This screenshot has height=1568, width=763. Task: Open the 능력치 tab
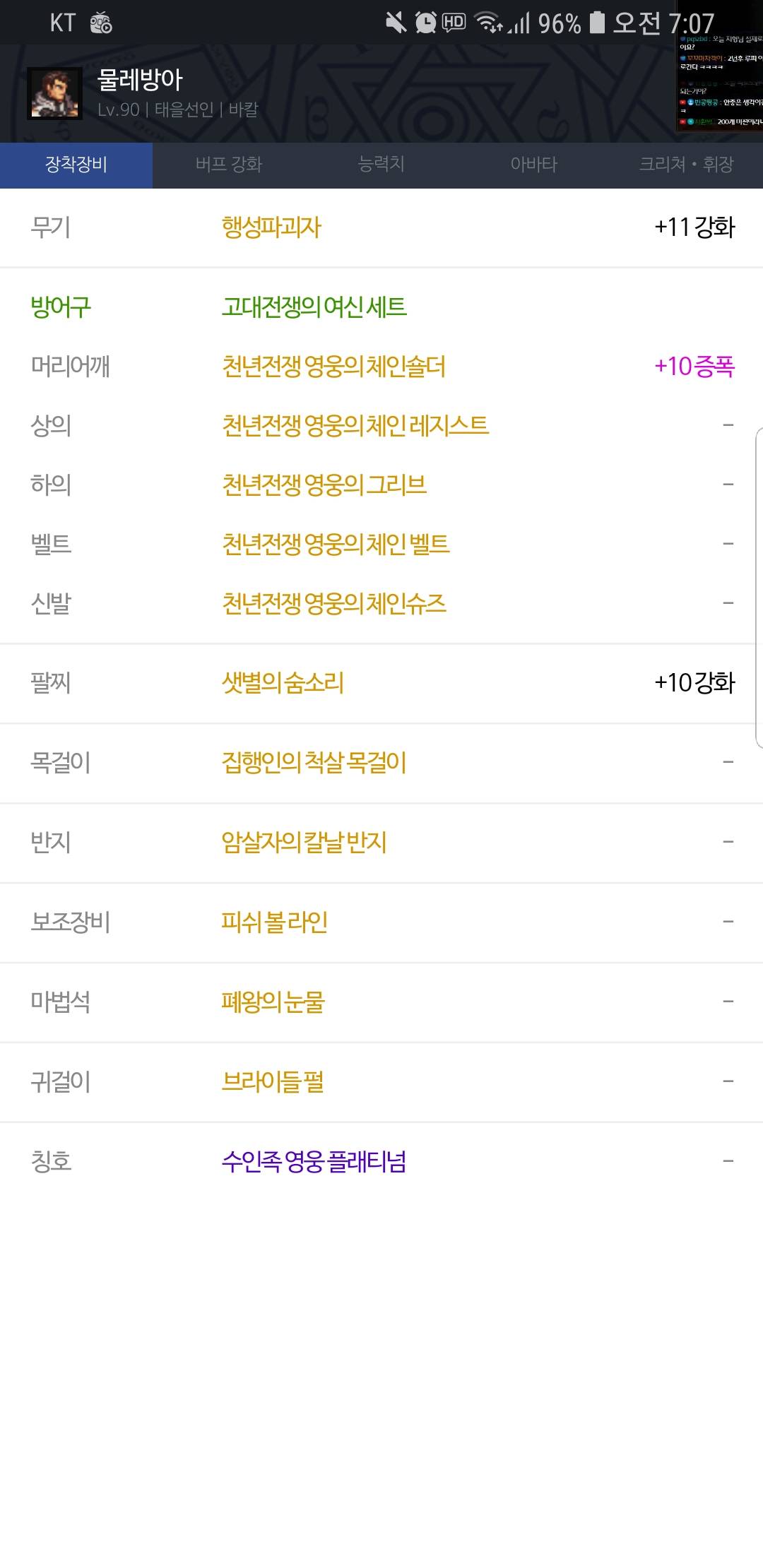381,165
